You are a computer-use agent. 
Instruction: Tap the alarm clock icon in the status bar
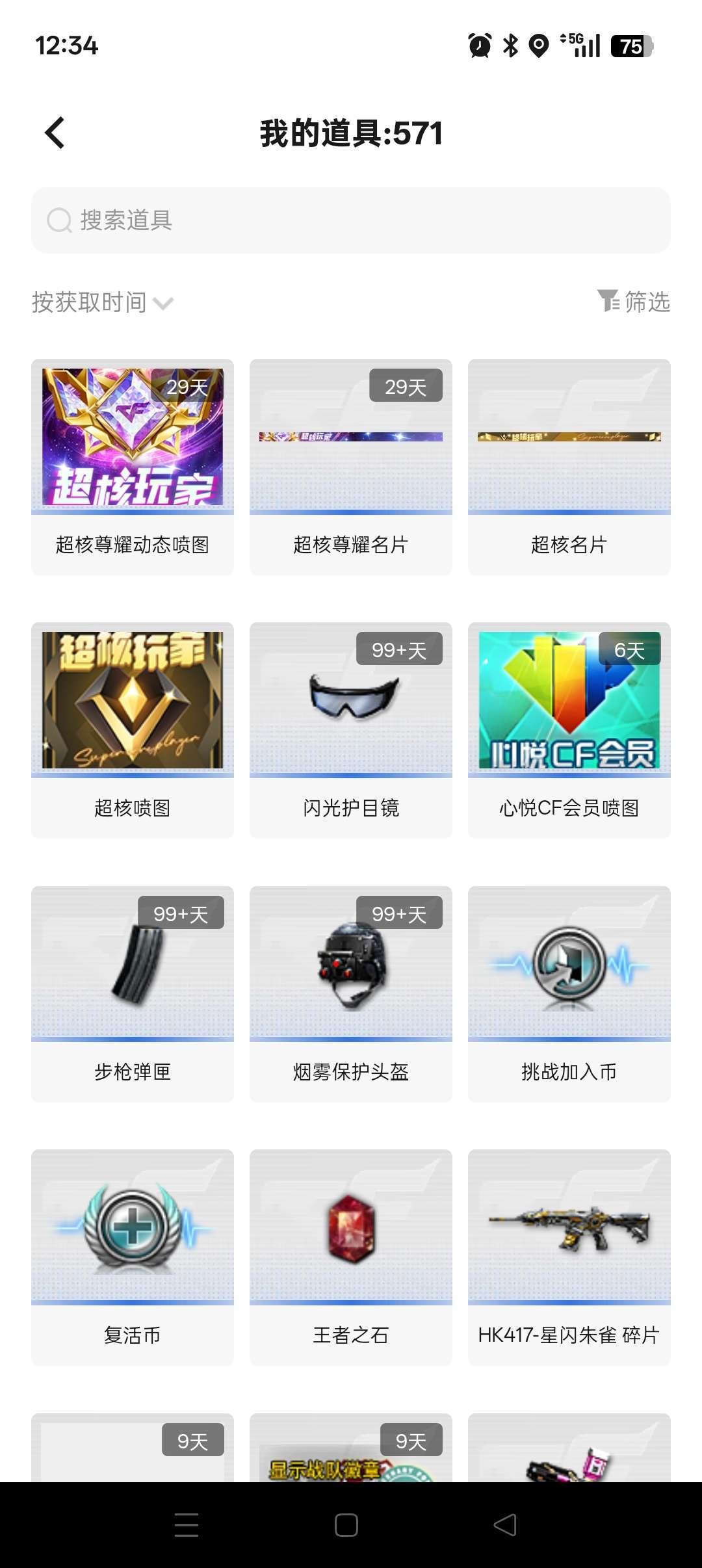478,46
